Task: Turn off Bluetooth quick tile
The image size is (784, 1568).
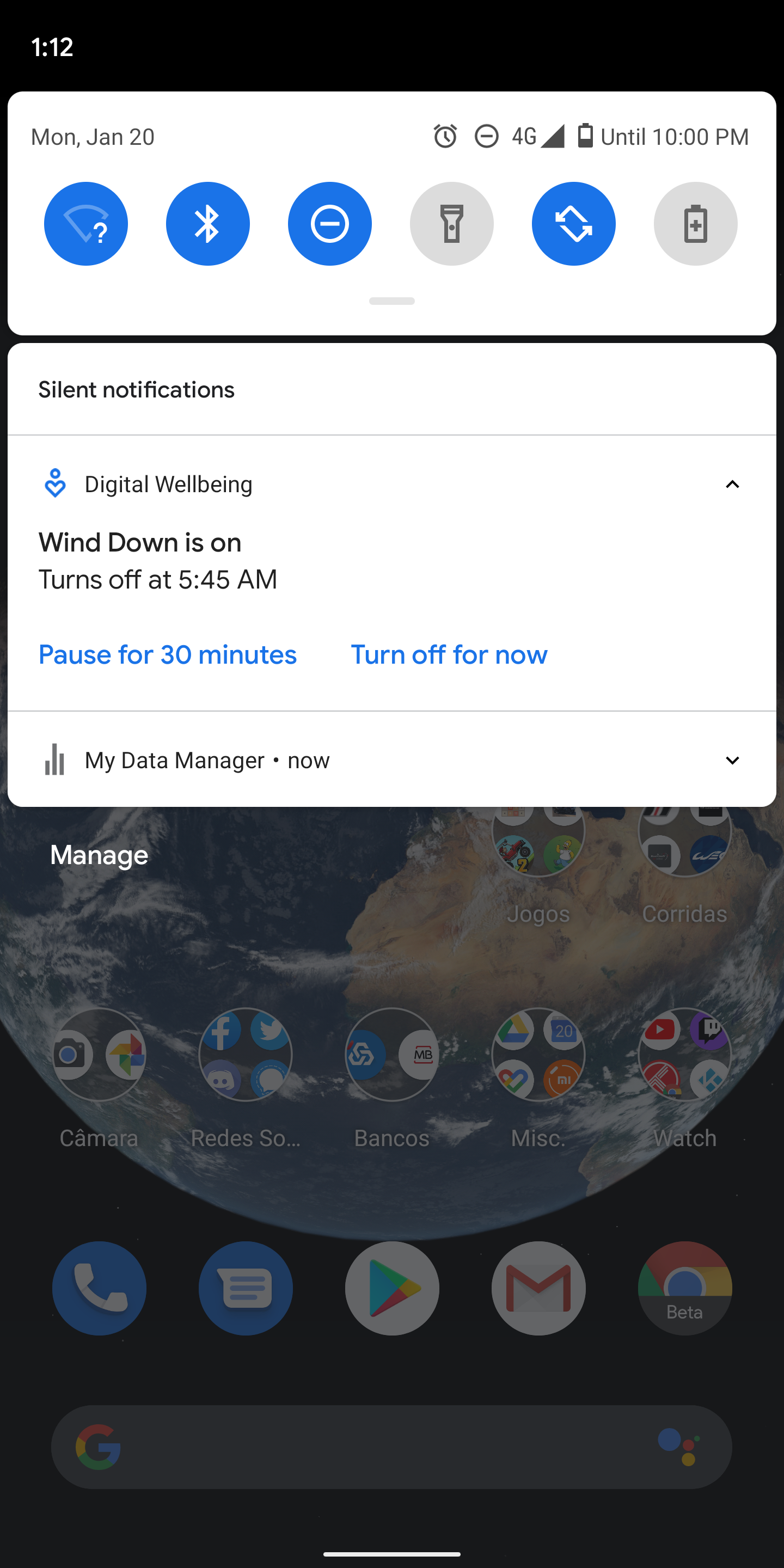Action: (x=207, y=223)
